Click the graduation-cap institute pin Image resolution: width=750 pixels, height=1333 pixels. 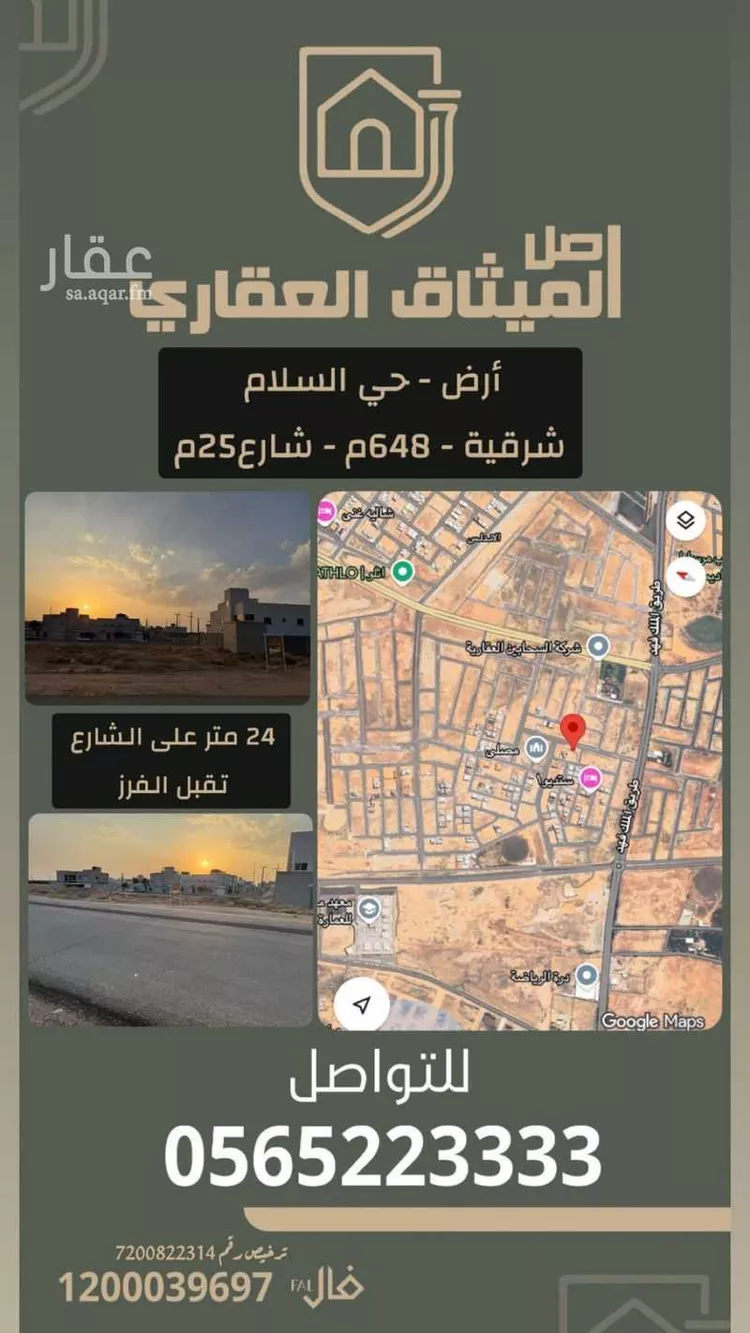[369, 908]
